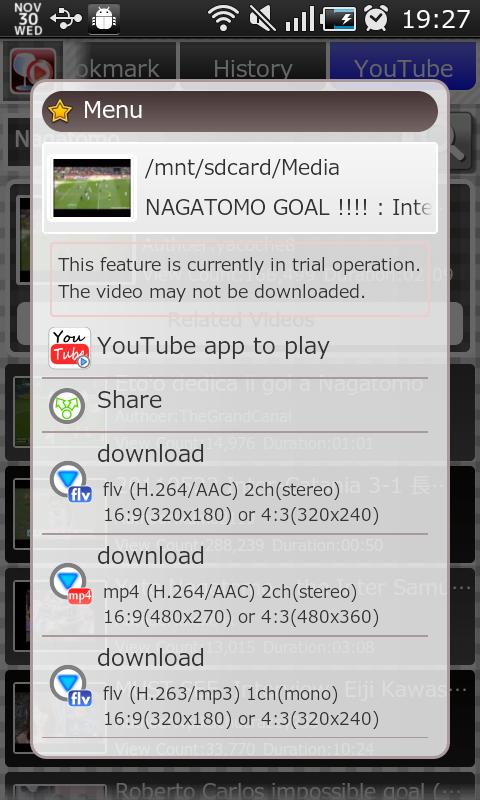Download flv H.264/AAC stereo version

235,484
